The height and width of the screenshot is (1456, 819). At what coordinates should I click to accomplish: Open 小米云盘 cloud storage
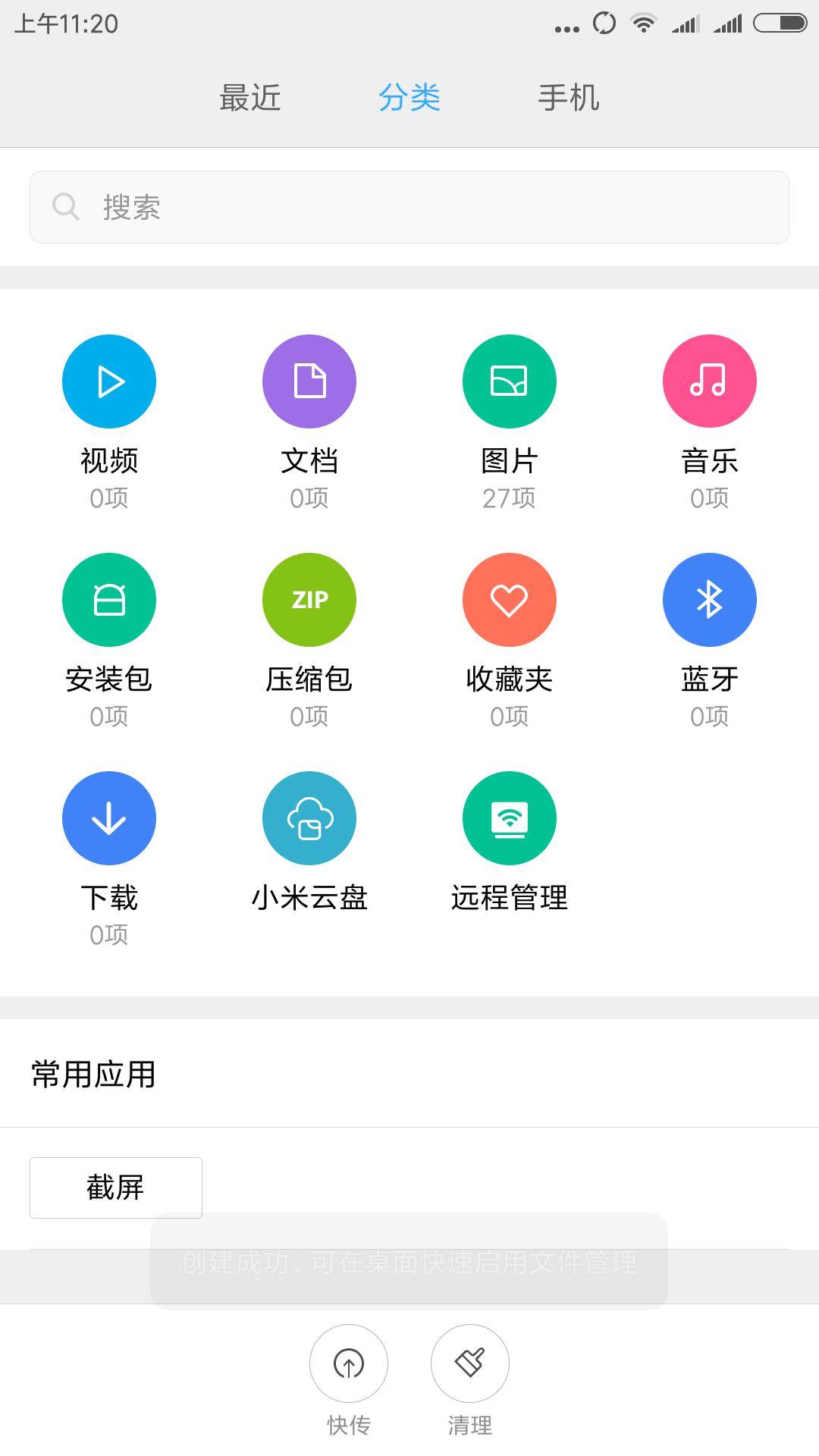309,818
